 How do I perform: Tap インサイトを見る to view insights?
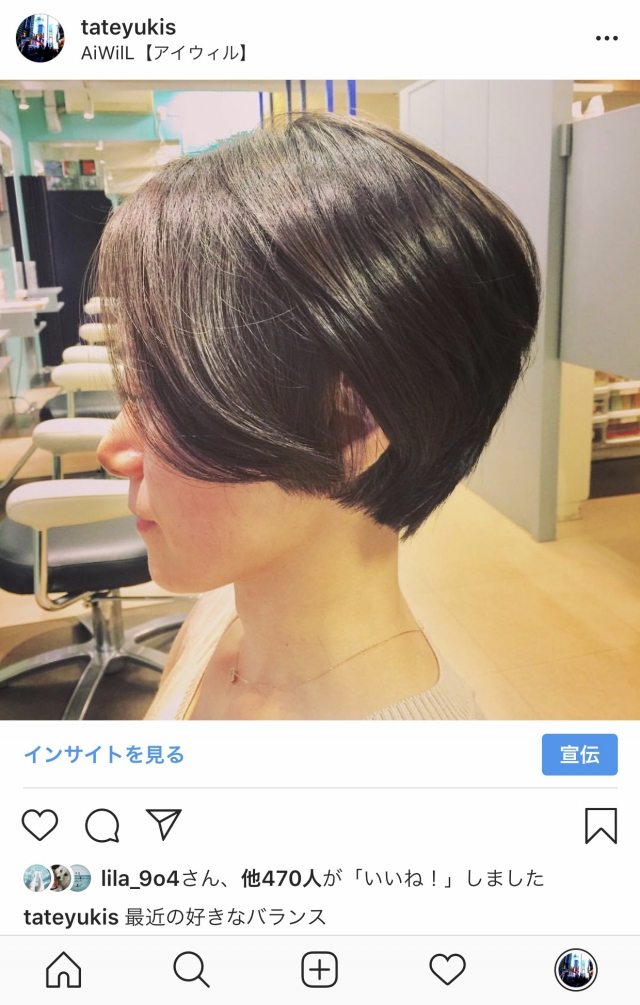[104, 754]
